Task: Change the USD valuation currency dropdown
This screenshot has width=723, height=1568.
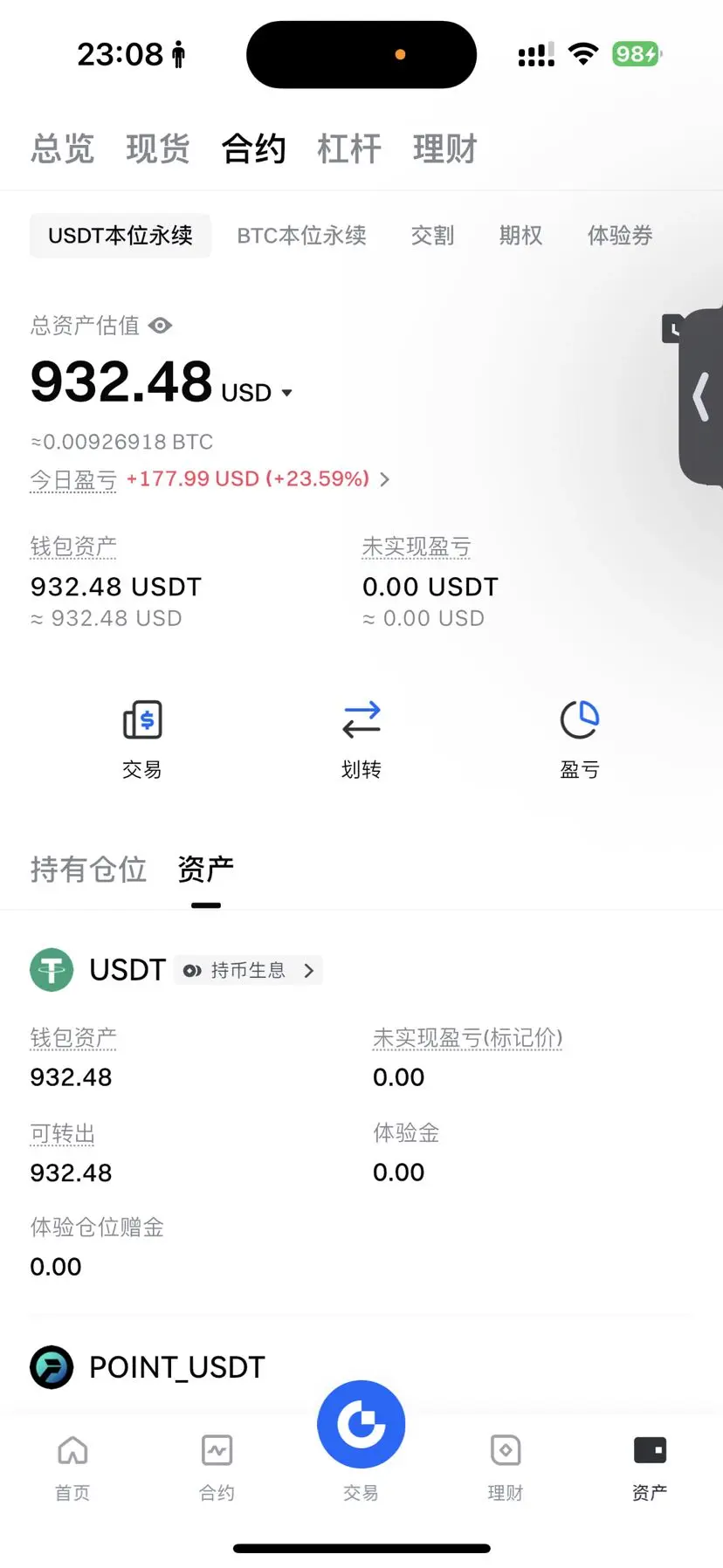Action: pos(258,393)
